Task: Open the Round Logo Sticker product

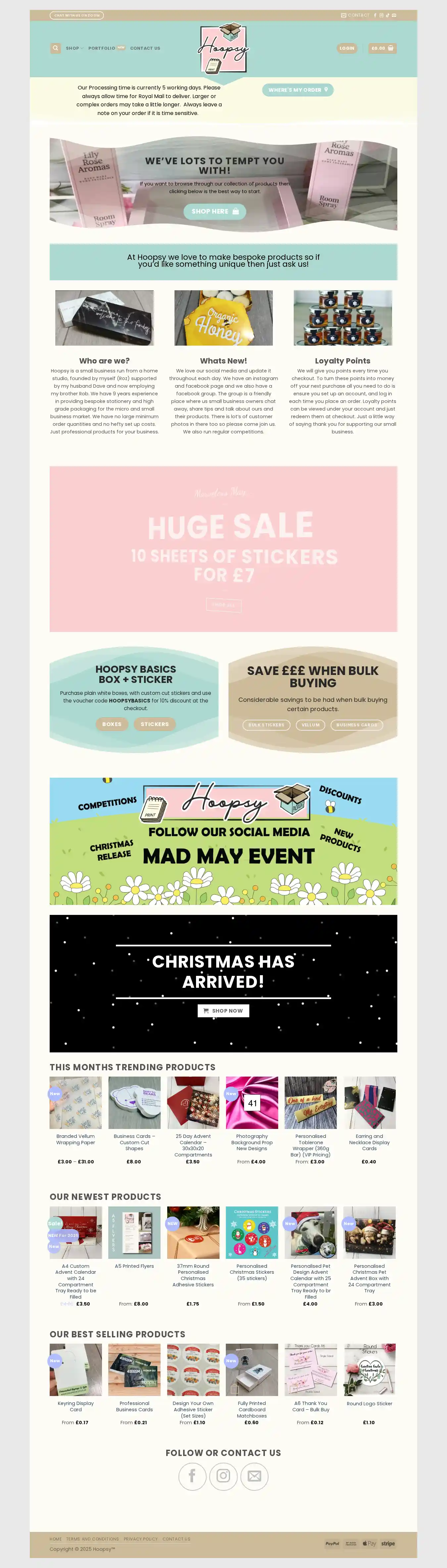Action: pos(369,1403)
